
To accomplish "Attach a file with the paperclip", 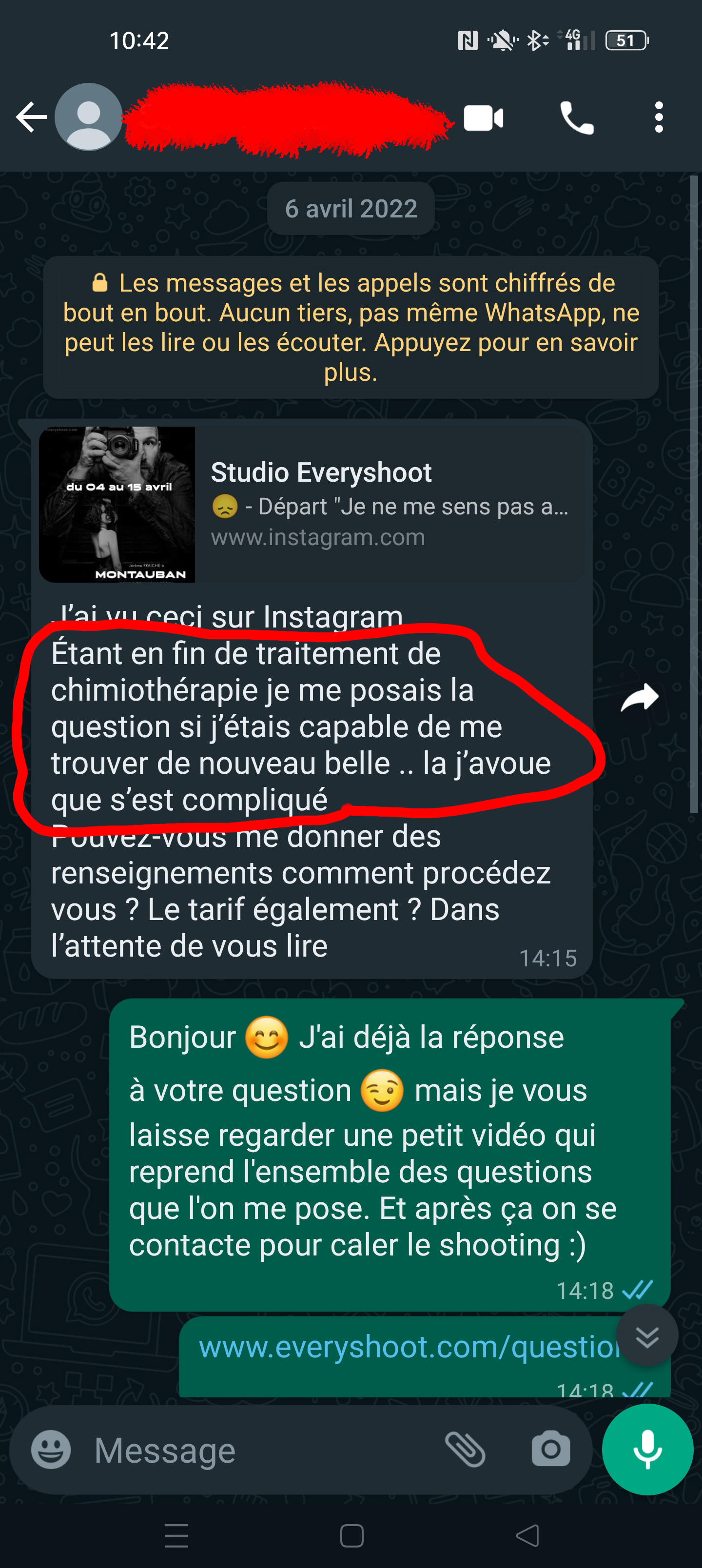I will 465,1450.
